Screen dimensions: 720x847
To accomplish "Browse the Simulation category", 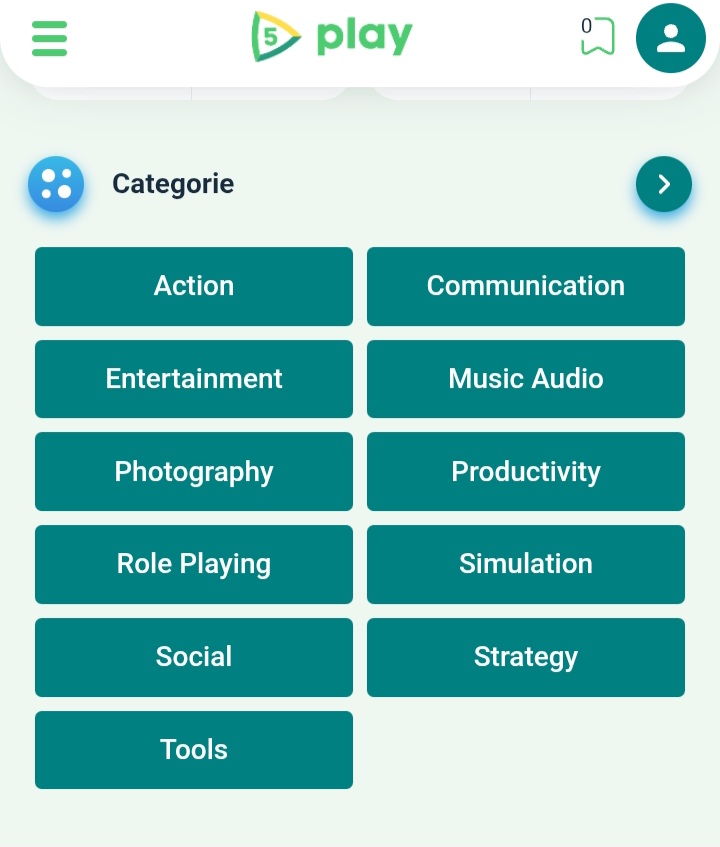I will (525, 564).
